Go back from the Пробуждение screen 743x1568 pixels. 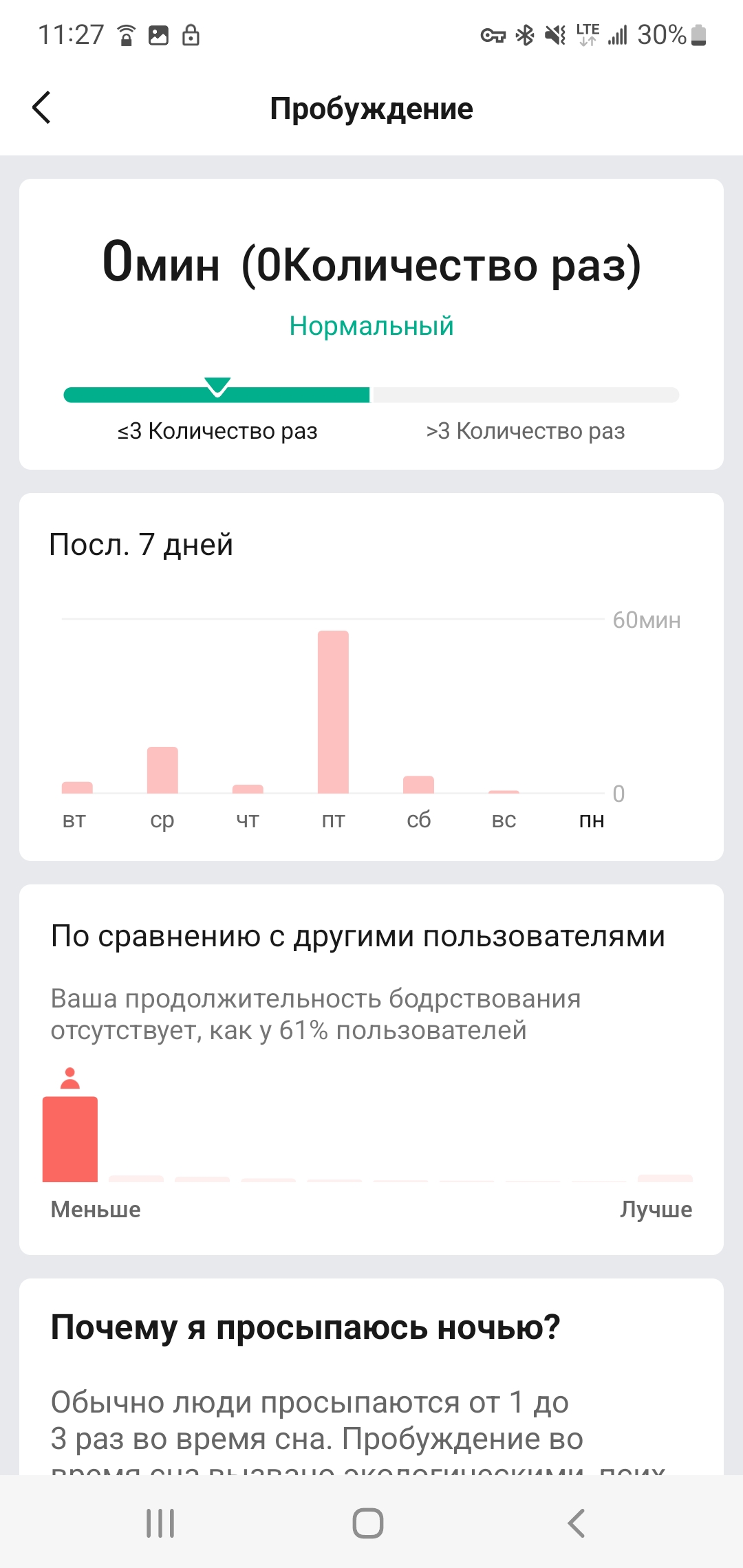42,108
